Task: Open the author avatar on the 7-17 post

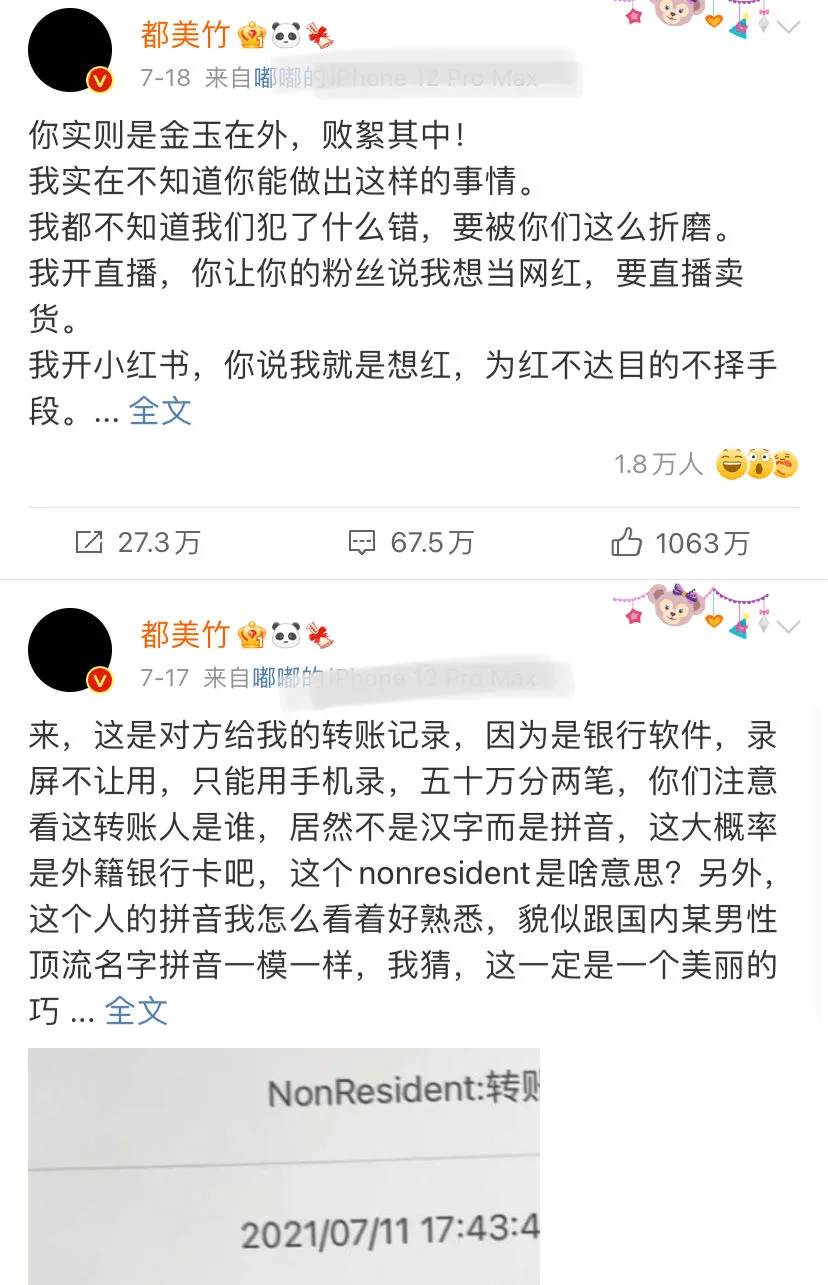Action: [x=70, y=650]
